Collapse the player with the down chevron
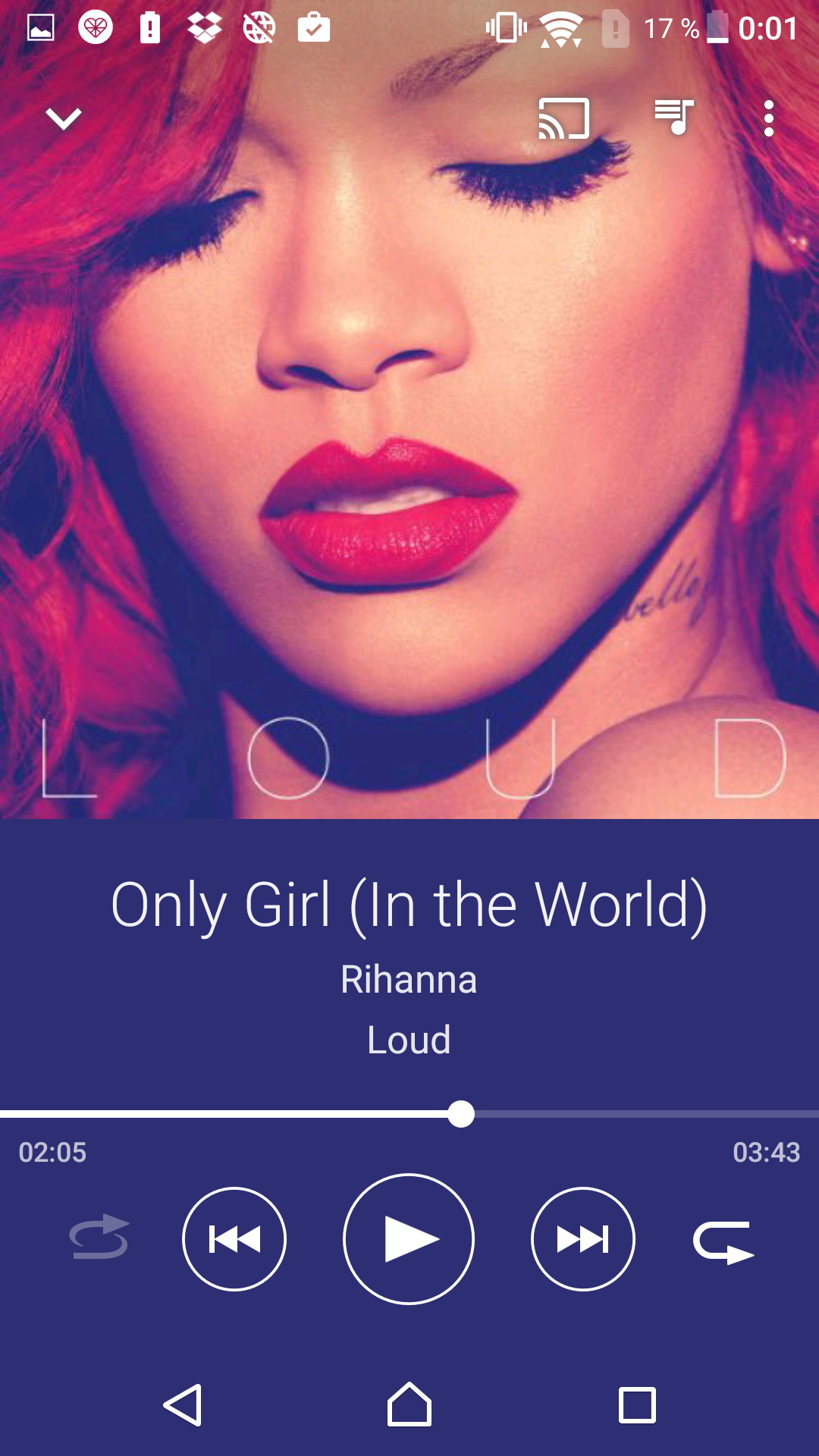819x1456 pixels. (x=63, y=118)
